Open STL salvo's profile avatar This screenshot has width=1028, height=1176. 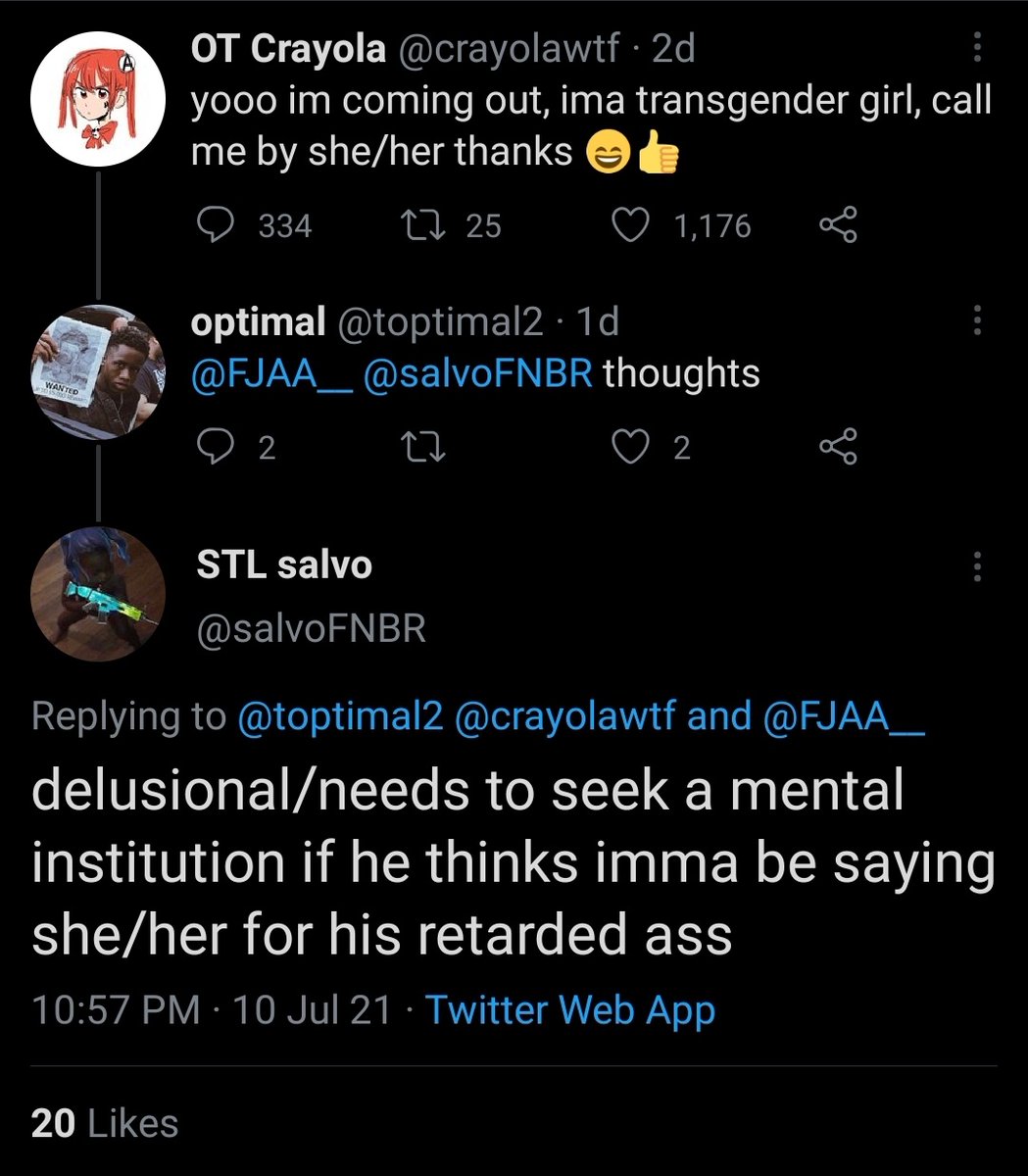[98, 595]
